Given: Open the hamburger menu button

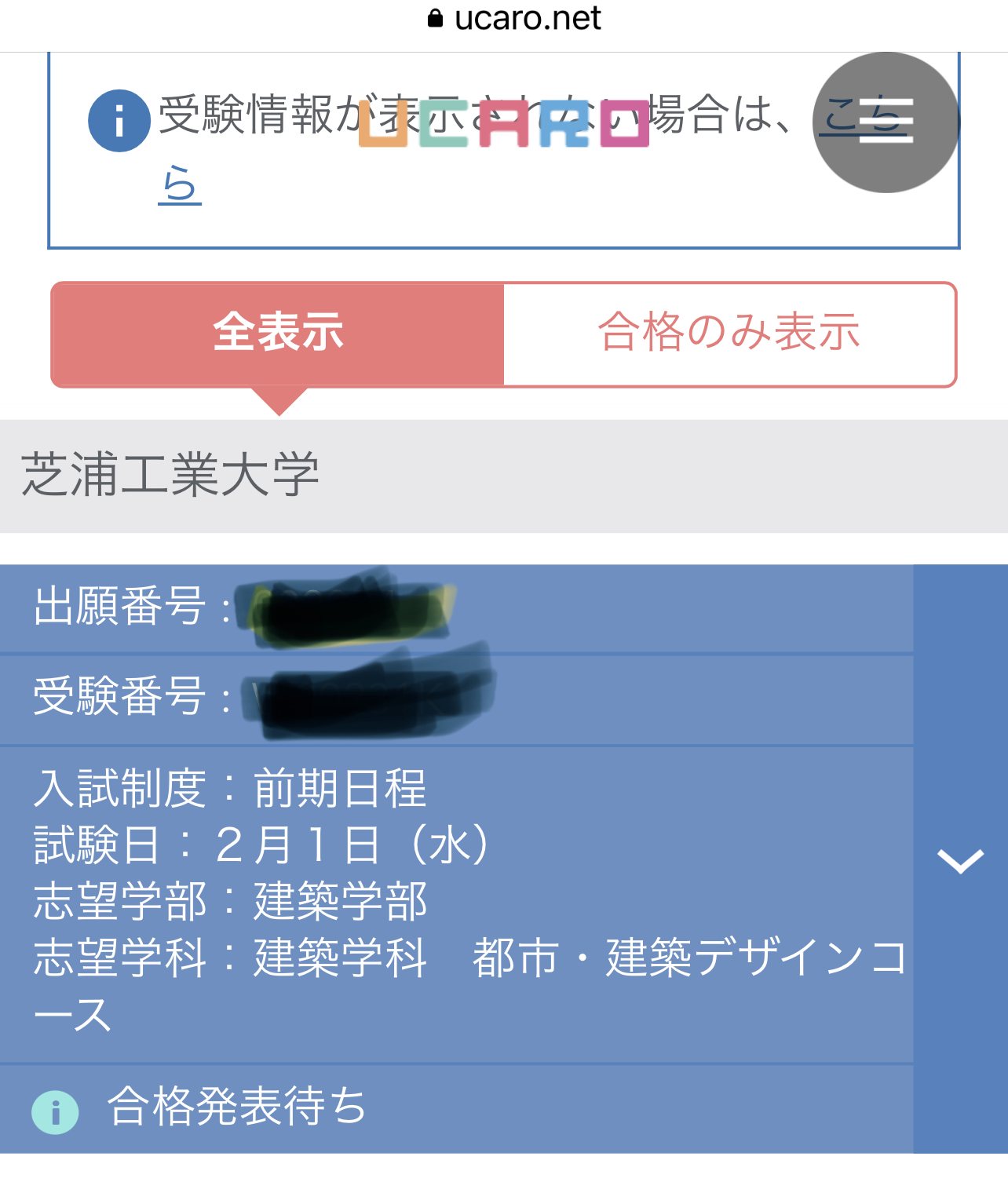Looking at the screenshot, I should 886,122.
